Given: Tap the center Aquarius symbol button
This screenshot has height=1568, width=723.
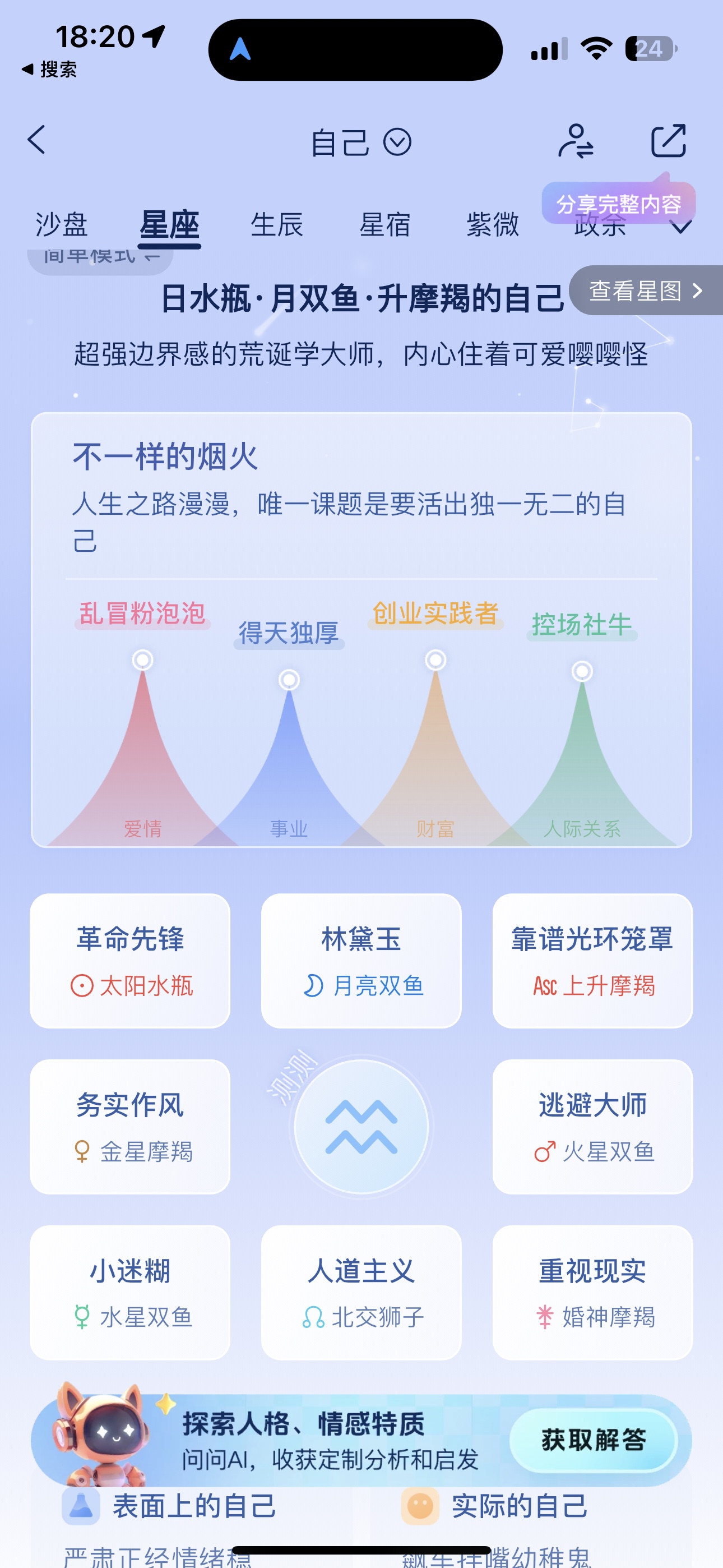Looking at the screenshot, I should click(x=361, y=1127).
